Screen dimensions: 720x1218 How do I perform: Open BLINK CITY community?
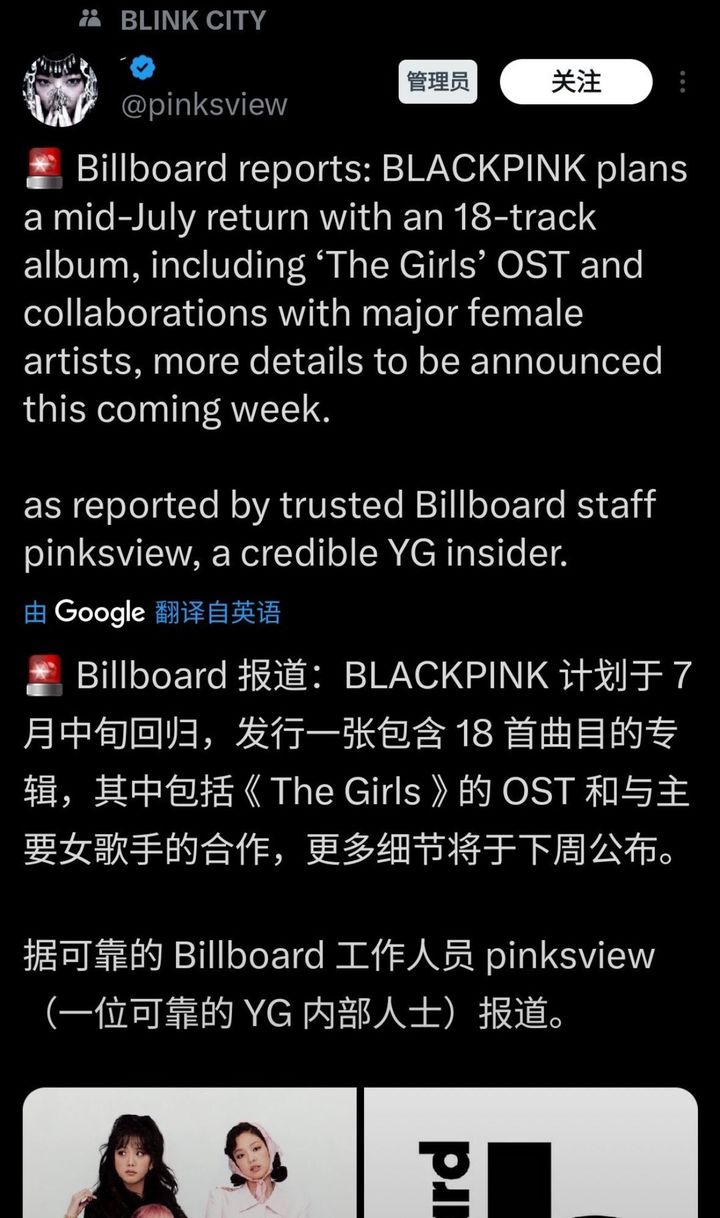[192, 19]
